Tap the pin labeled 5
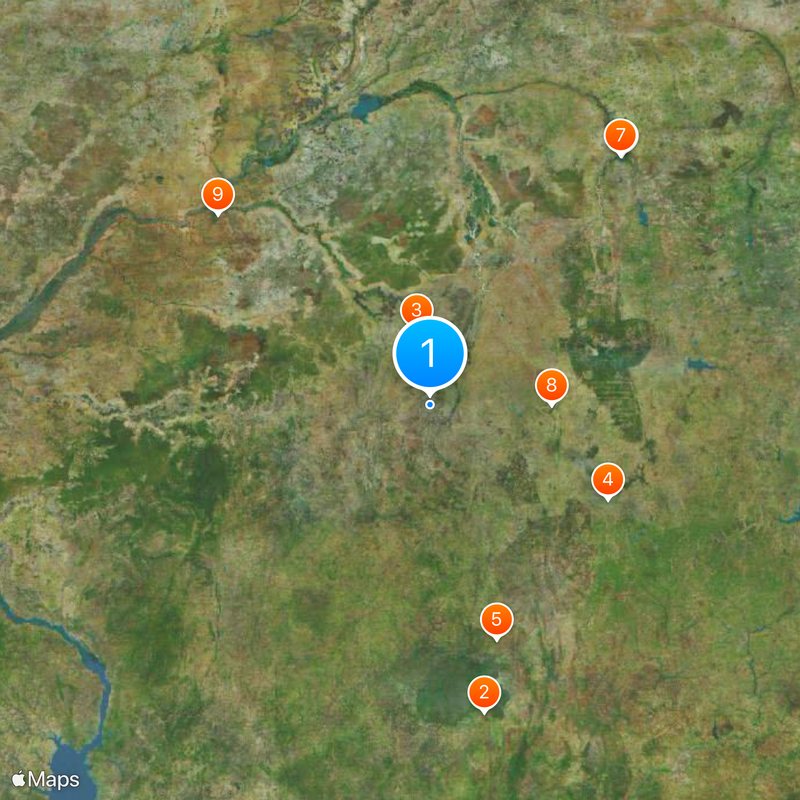The width and height of the screenshot is (800, 800). [x=496, y=619]
